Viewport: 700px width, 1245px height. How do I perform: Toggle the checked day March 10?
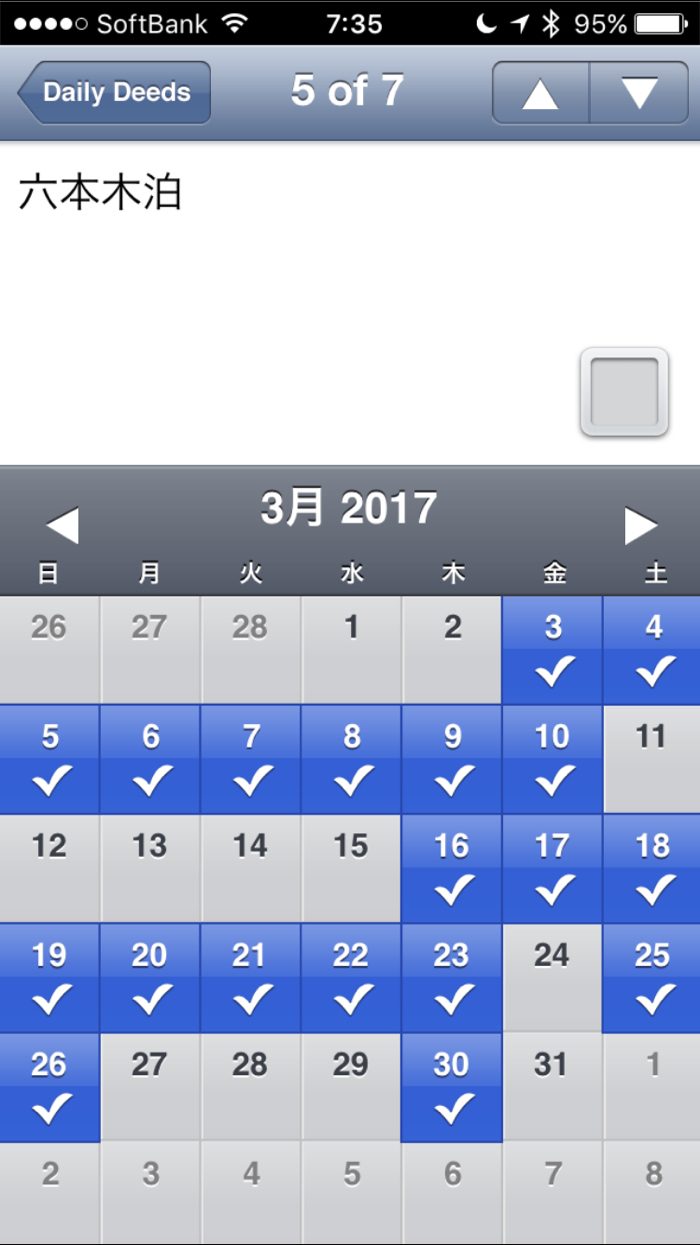[552, 759]
